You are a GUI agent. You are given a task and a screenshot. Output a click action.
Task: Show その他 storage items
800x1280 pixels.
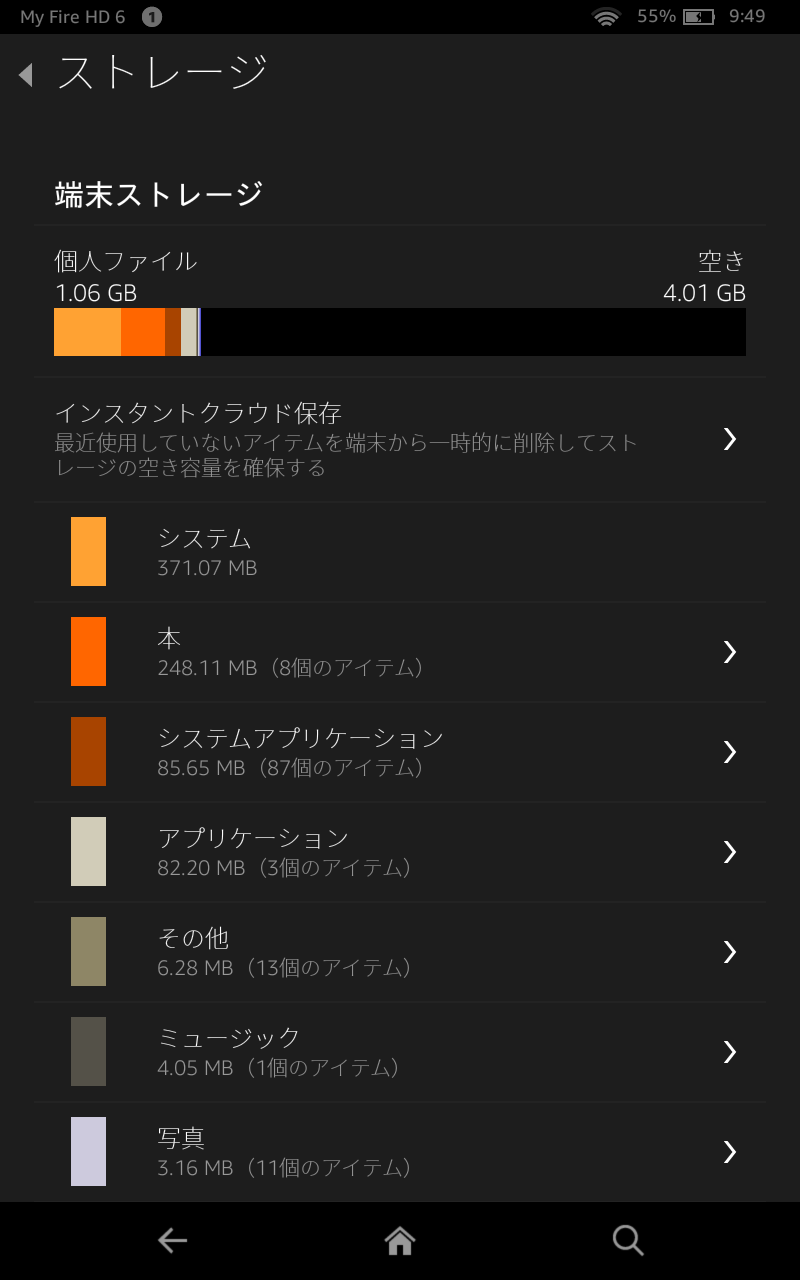coord(400,952)
